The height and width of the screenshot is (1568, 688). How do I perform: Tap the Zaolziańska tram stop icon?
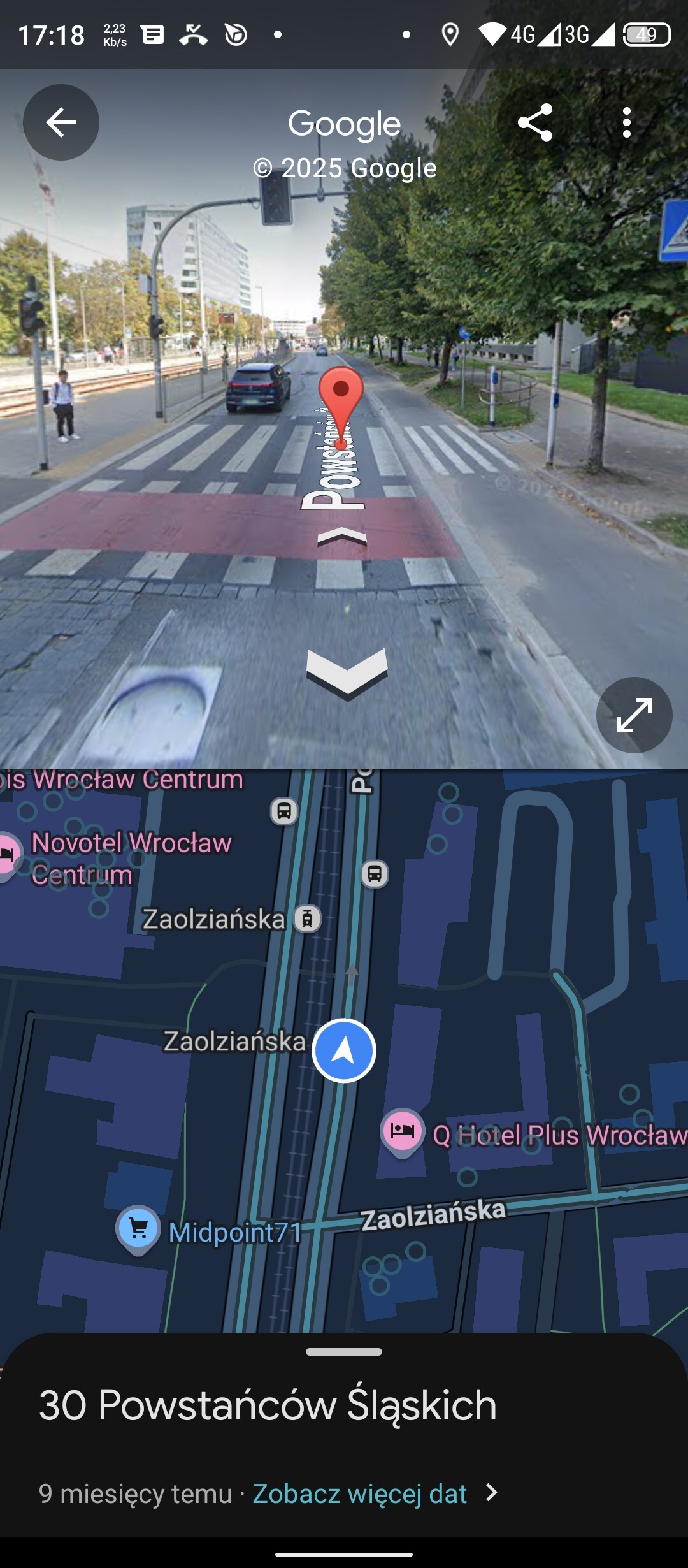(x=308, y=918)
